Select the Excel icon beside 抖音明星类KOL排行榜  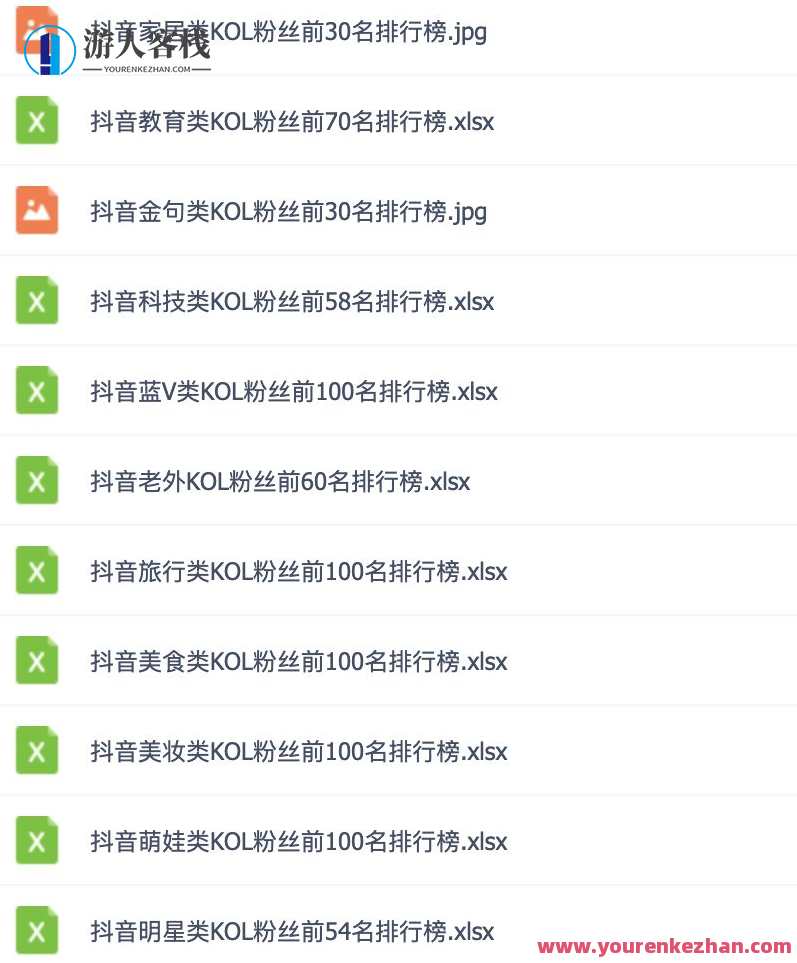point(36,931)
